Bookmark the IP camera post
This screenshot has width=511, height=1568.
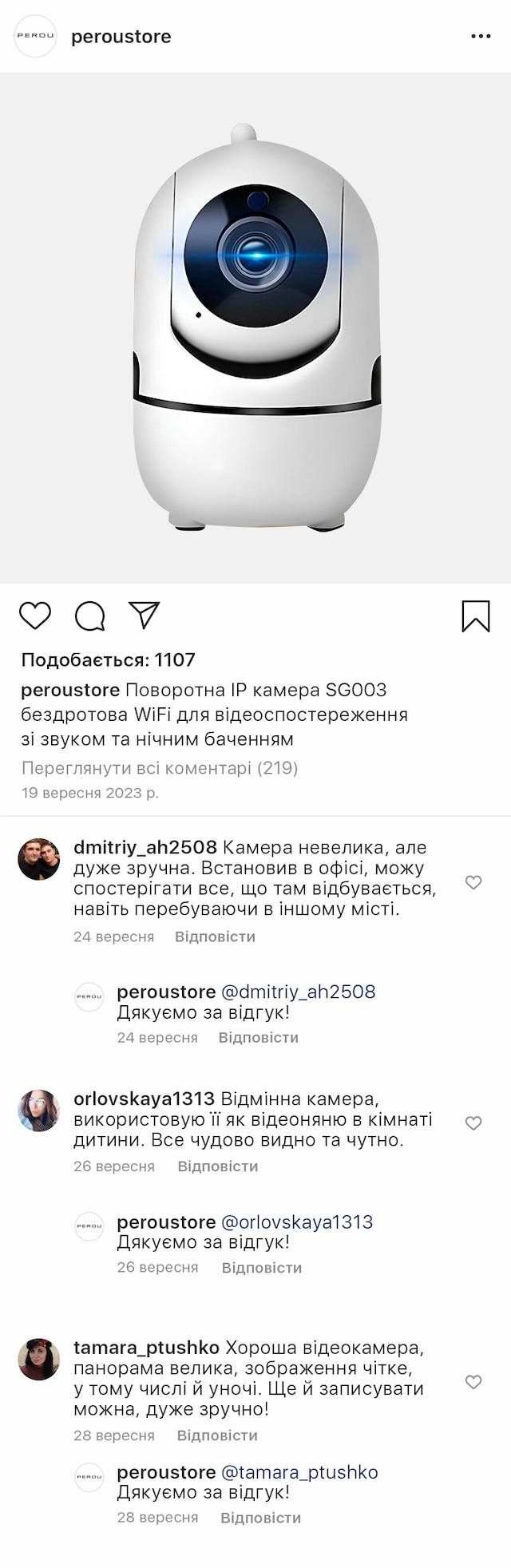(x=476, y=616)
